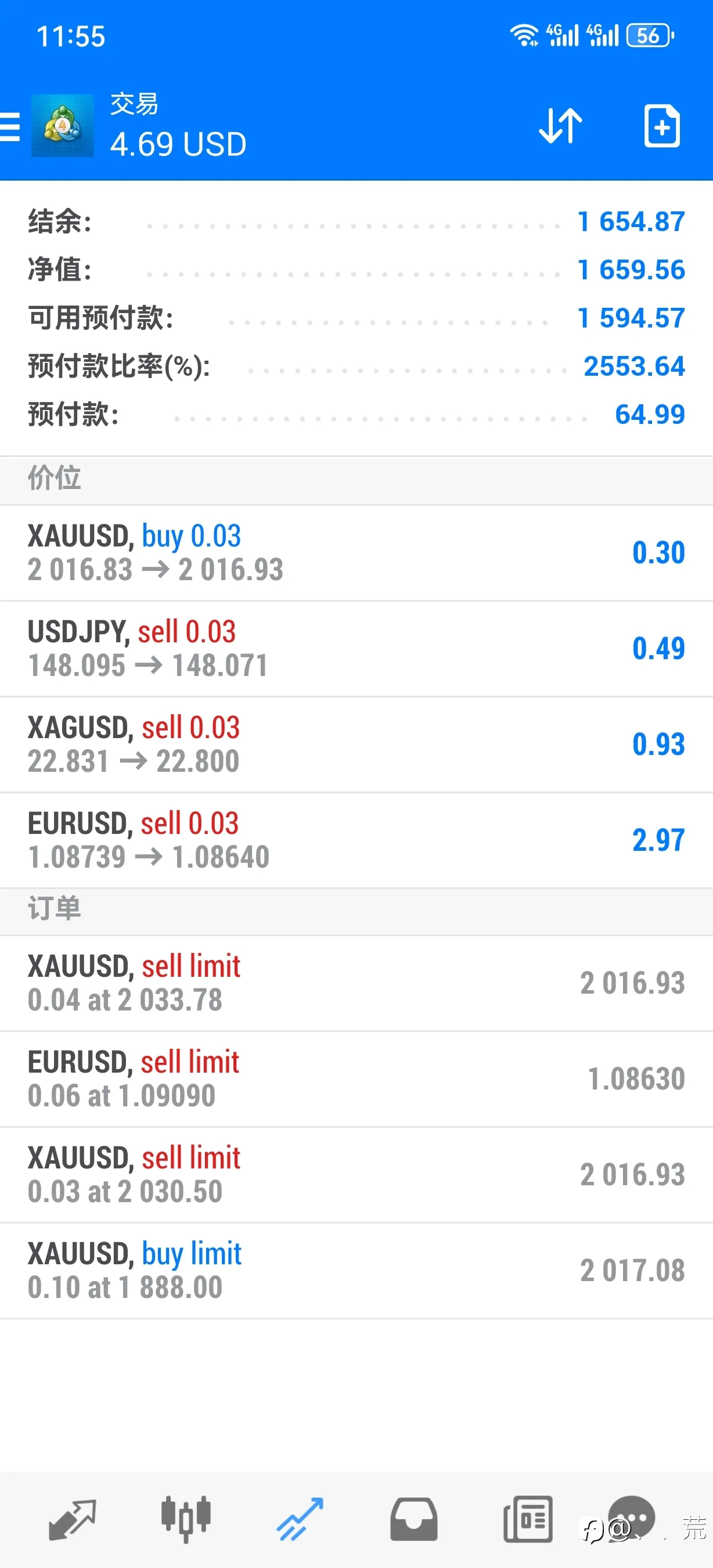Switch to the News tab
Screen dimensions: 713x1568
click(x=528, y=1520)
